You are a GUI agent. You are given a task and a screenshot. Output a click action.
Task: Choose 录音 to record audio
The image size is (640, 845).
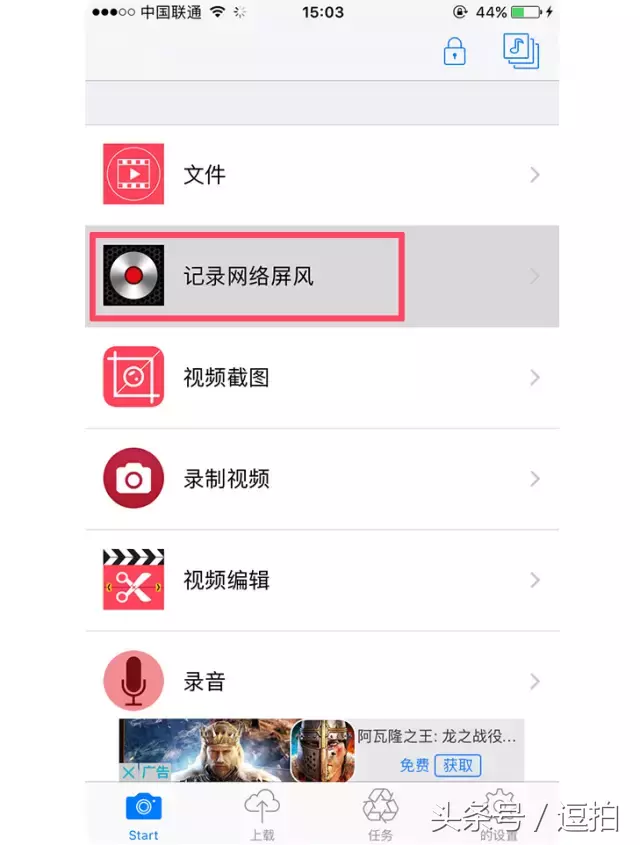point(321,682)
